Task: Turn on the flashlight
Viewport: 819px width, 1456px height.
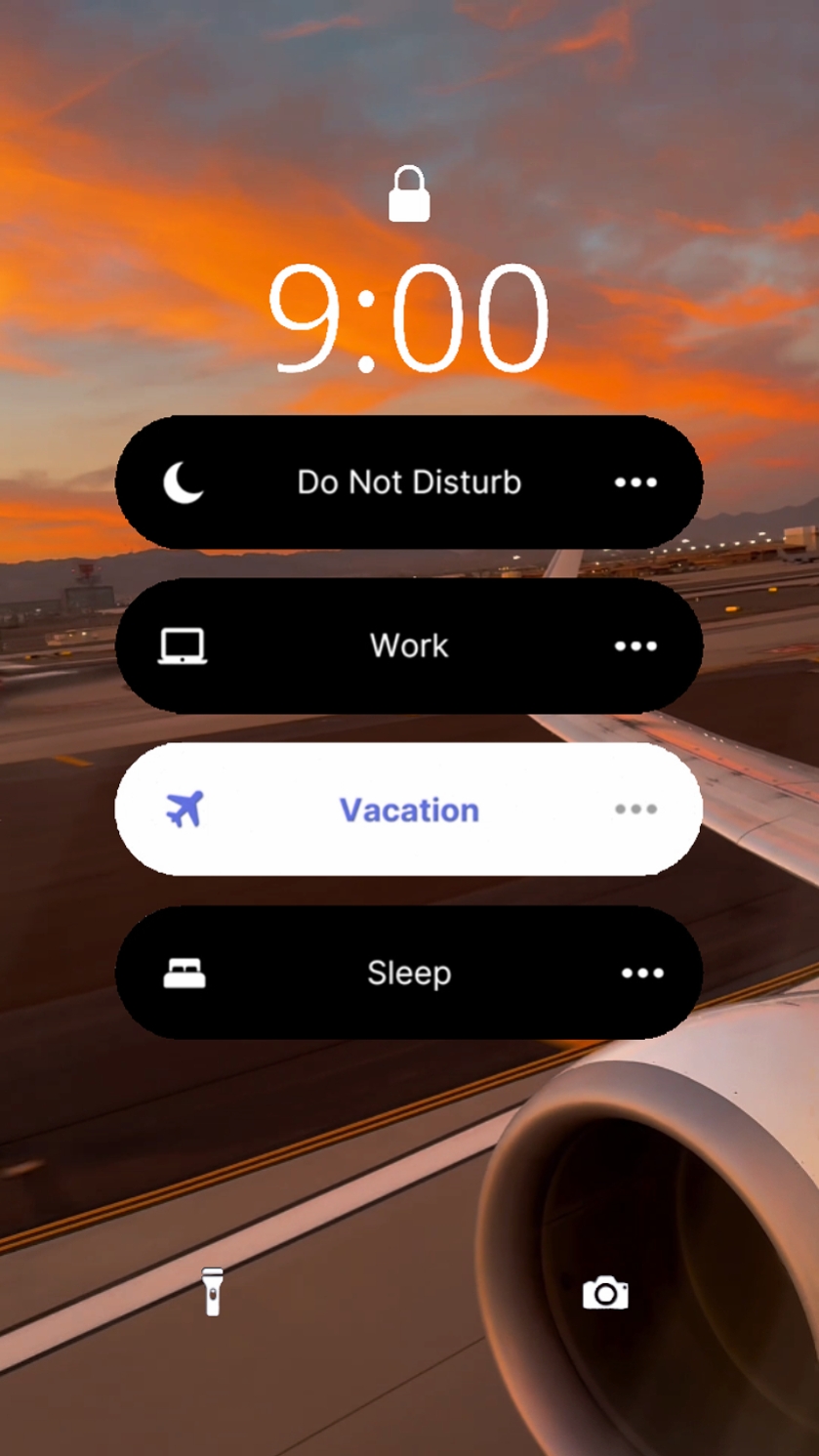Action: [x=213, y=1291]
